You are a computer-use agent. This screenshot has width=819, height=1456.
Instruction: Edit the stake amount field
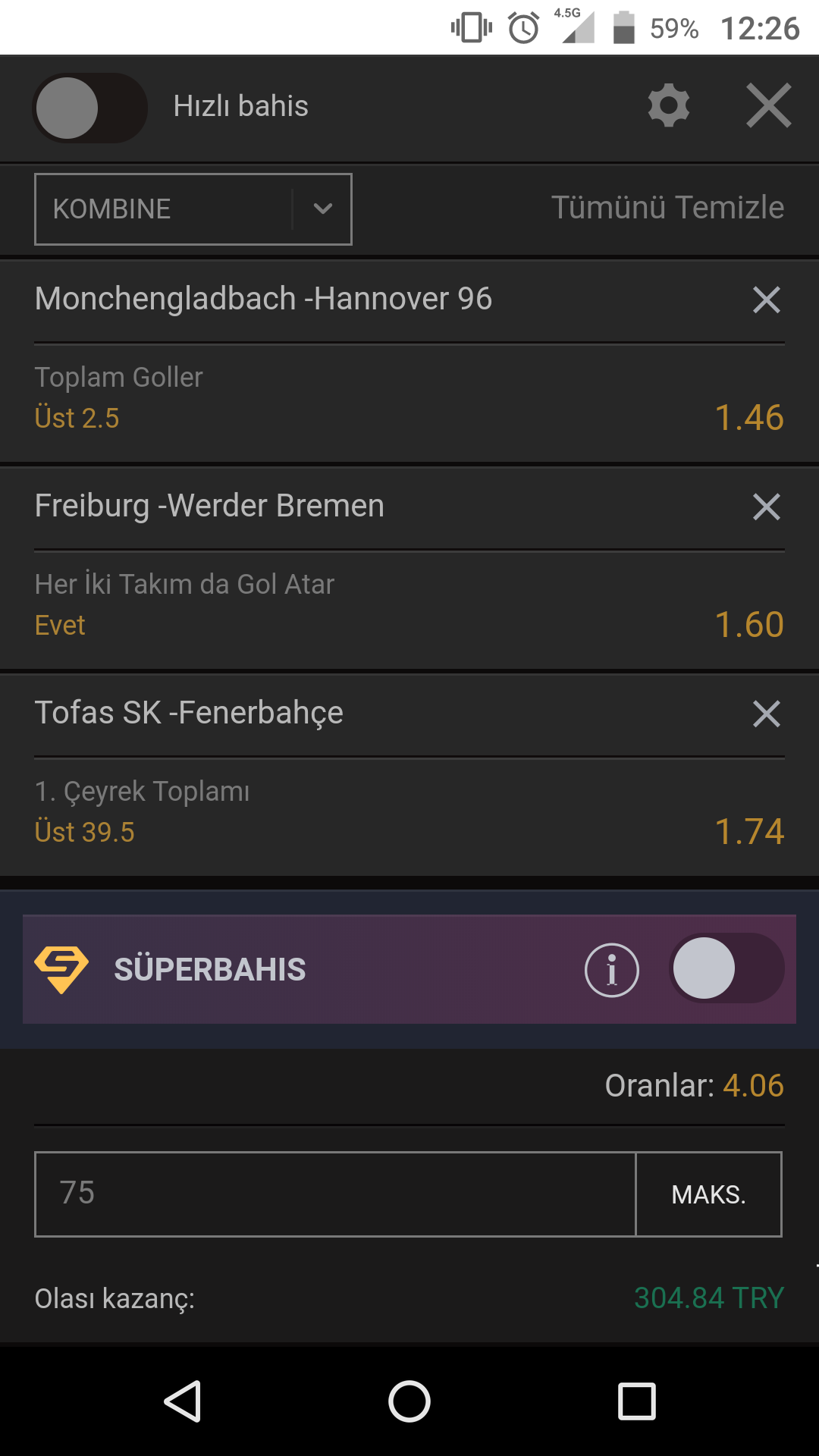335,1194
